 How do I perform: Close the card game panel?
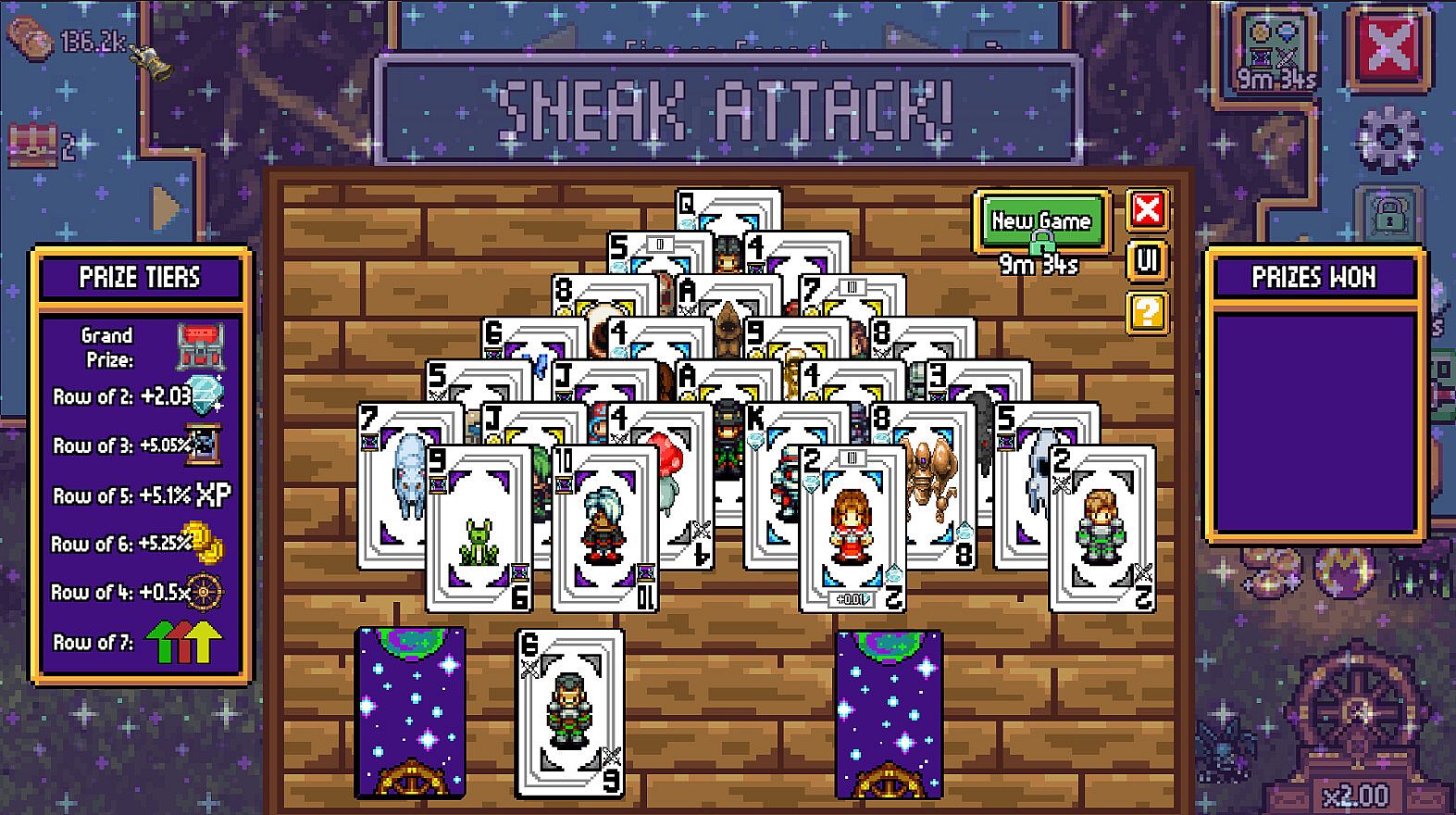(1147, 210)
